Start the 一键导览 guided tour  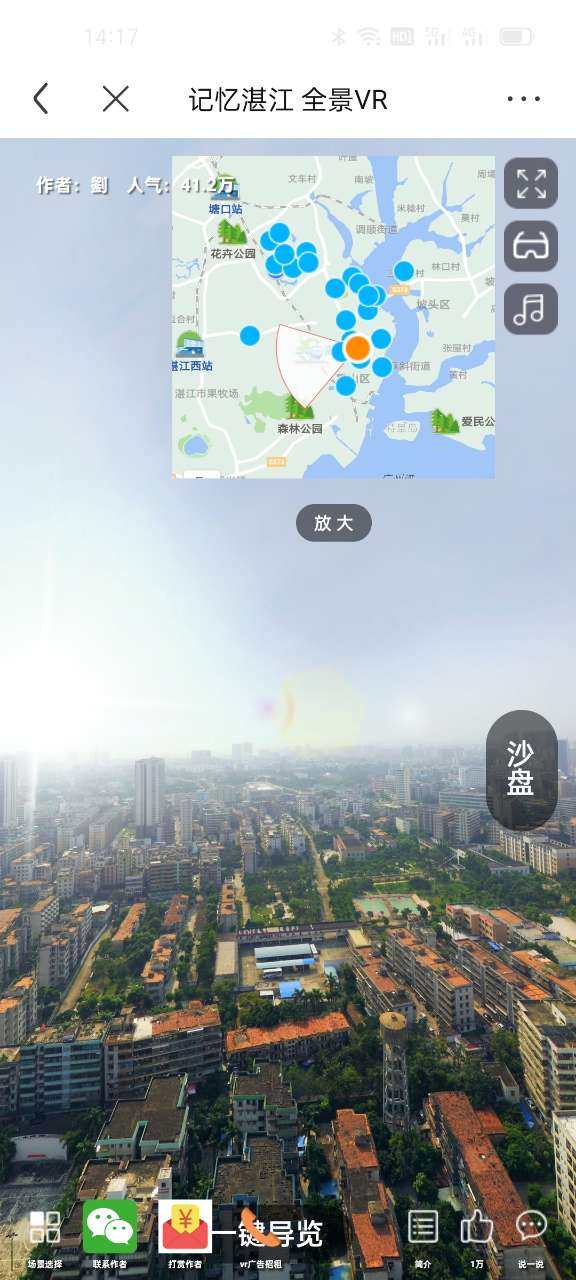[267, 1234]
